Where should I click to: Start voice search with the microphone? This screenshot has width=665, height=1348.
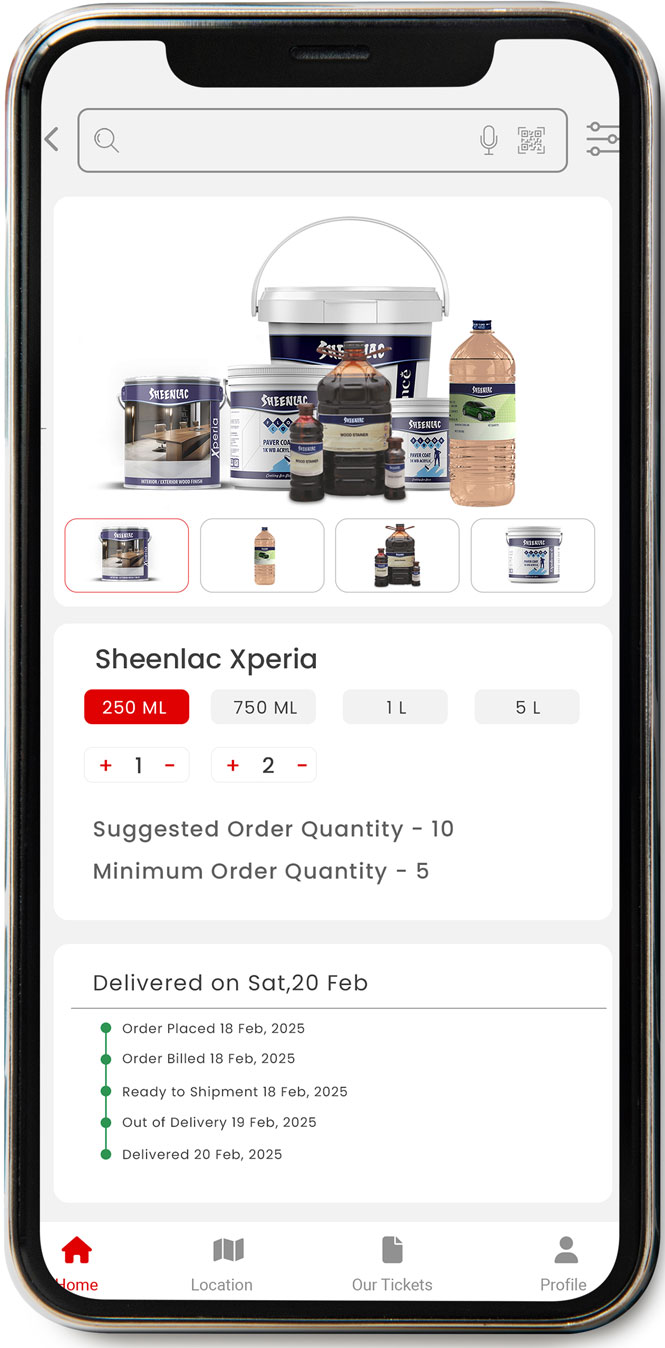point(488,141)
